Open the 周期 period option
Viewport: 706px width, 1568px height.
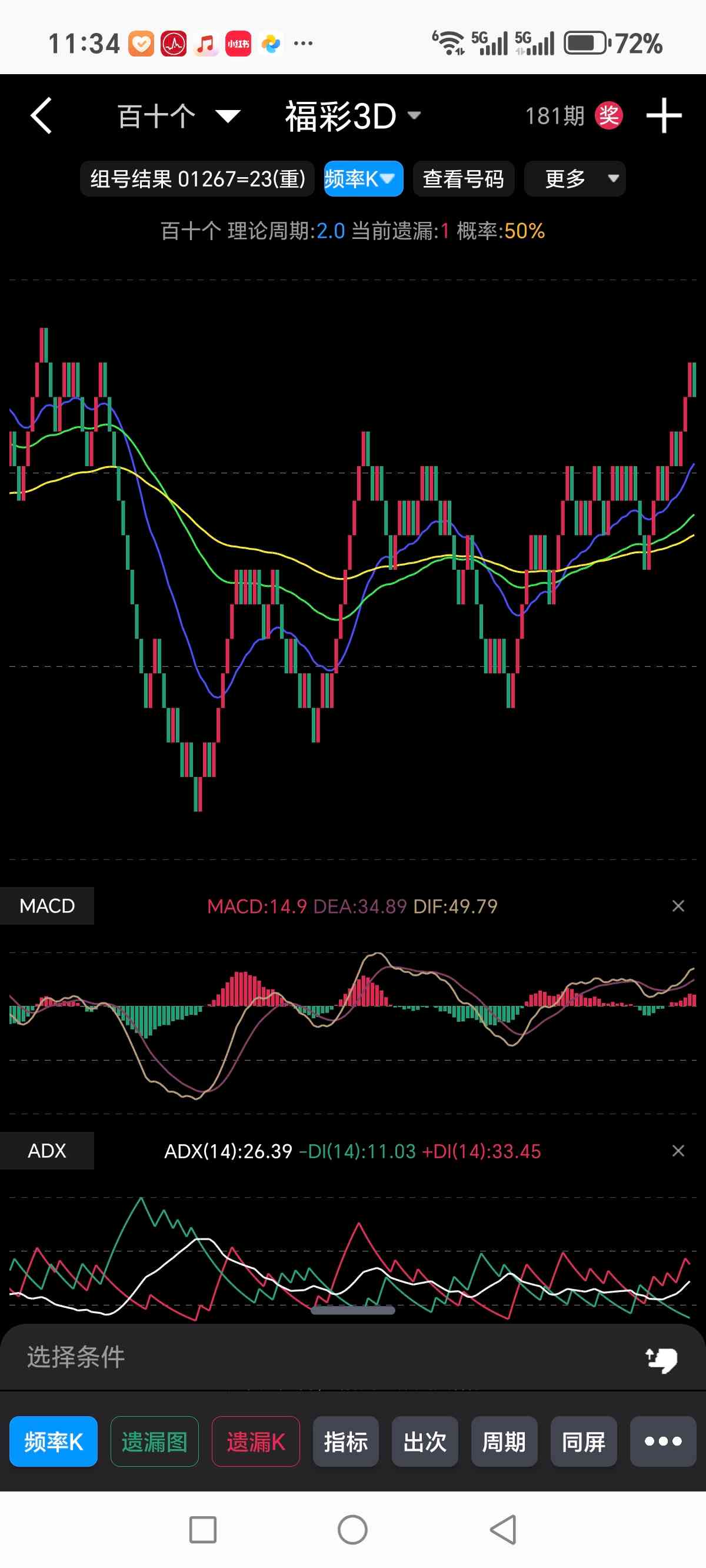pos(504,1442)
